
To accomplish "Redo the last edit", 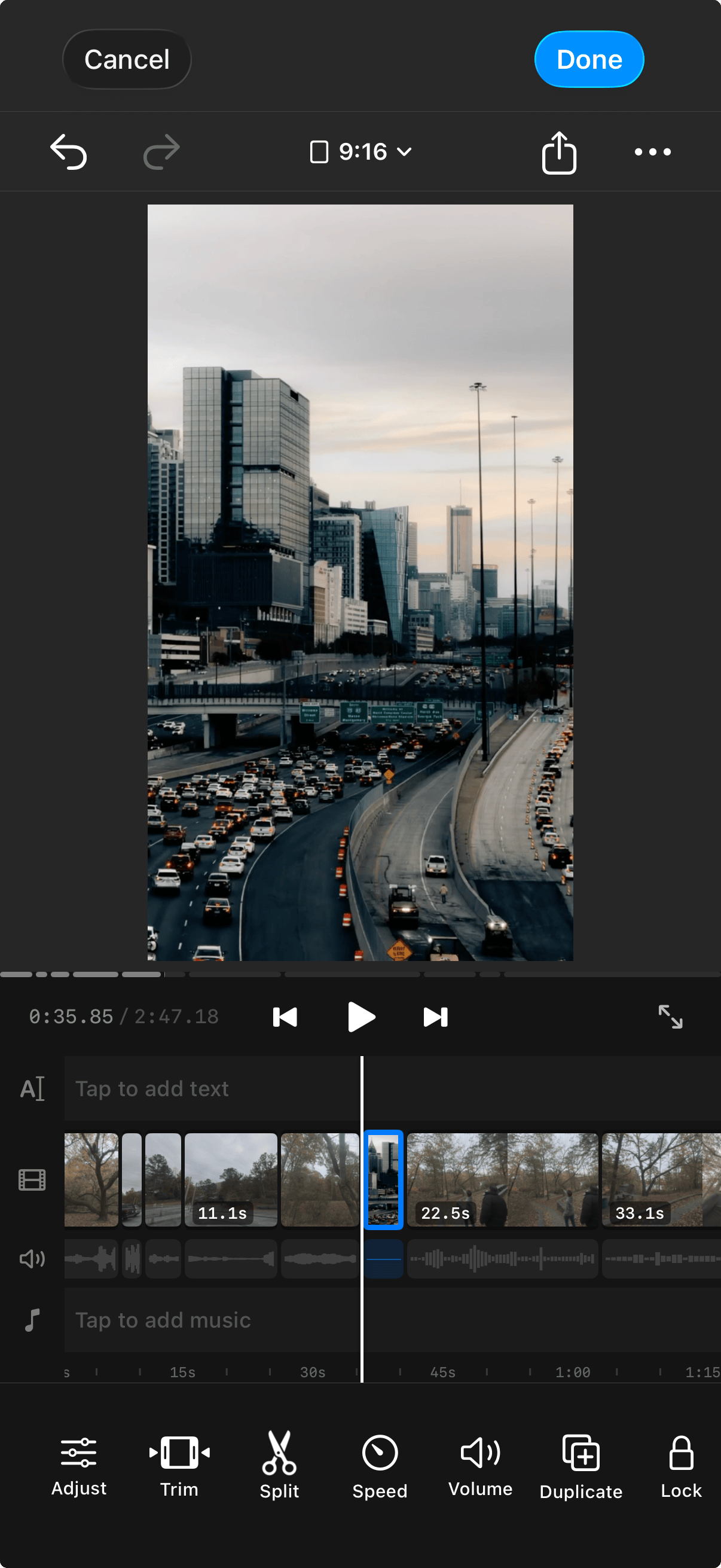I will pos(161,151).
